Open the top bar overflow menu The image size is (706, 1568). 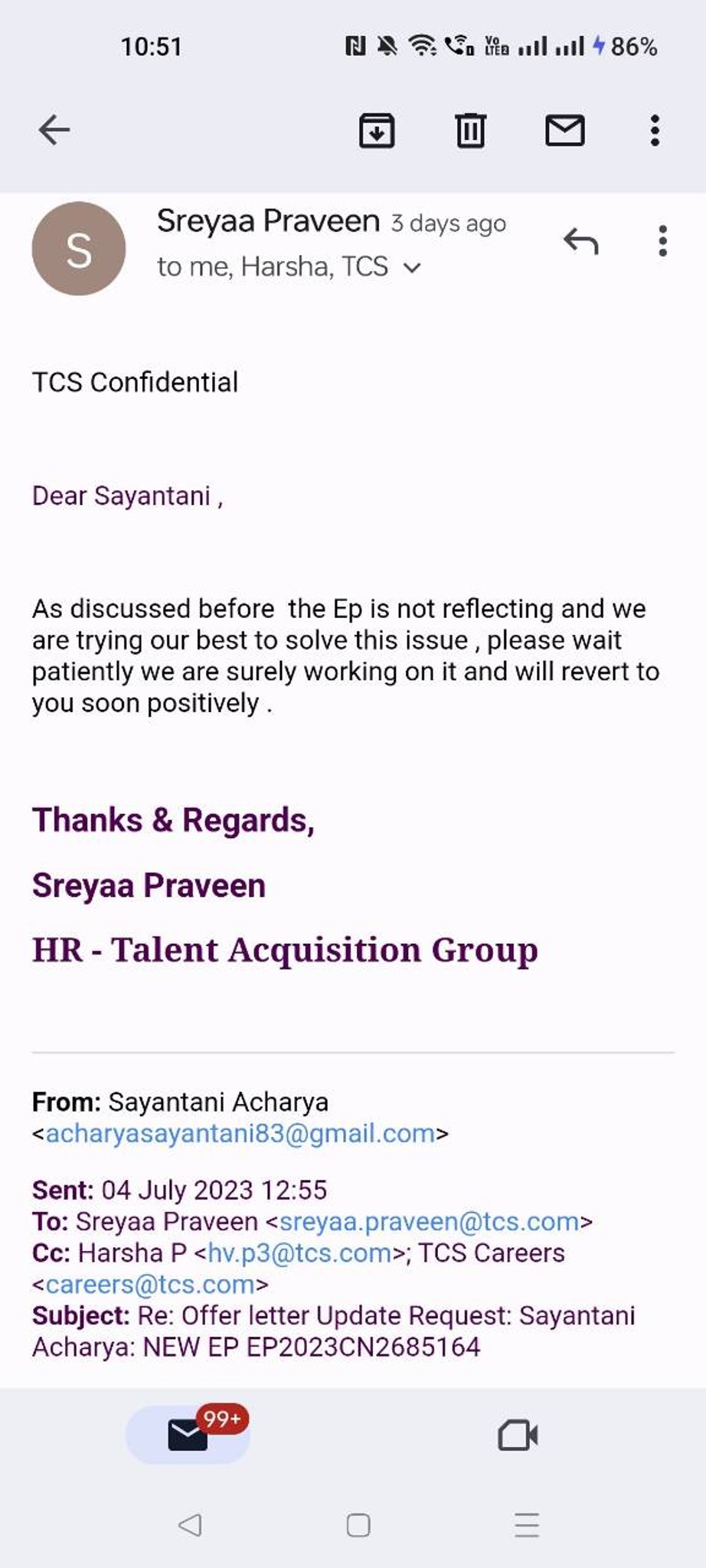pos(655,129)
